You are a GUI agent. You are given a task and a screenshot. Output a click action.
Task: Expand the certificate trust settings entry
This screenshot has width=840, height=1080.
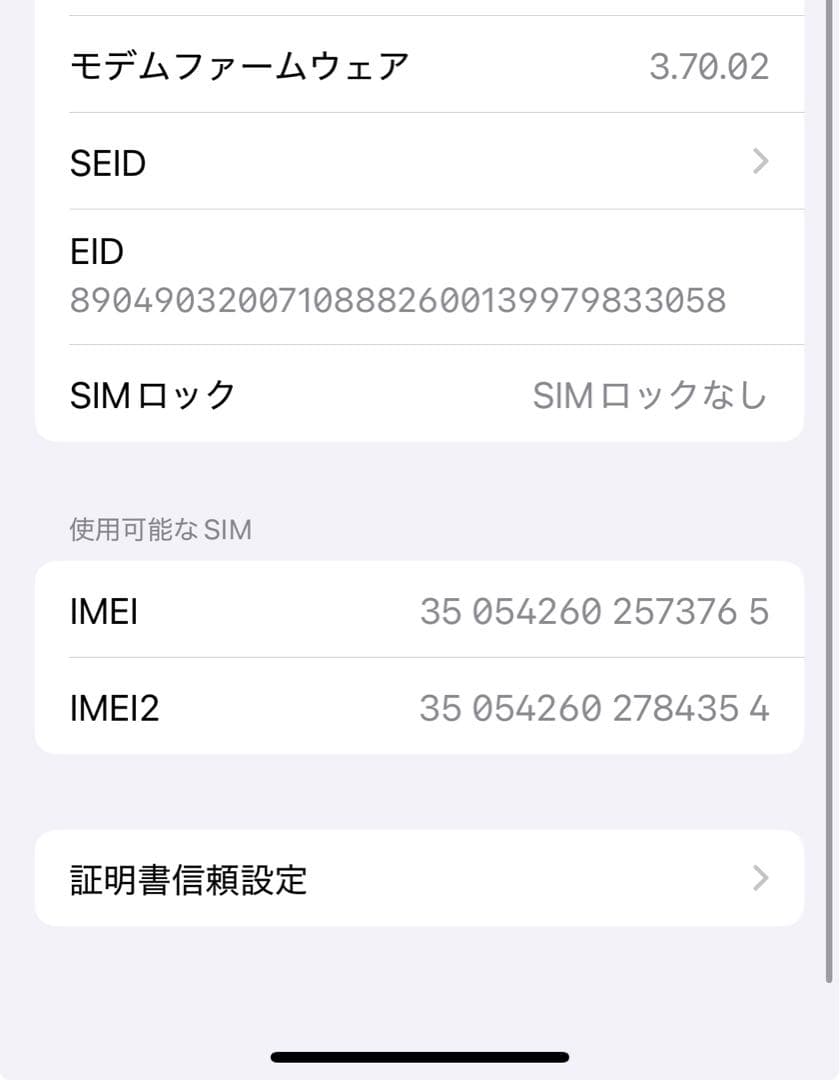click(420, 878)
